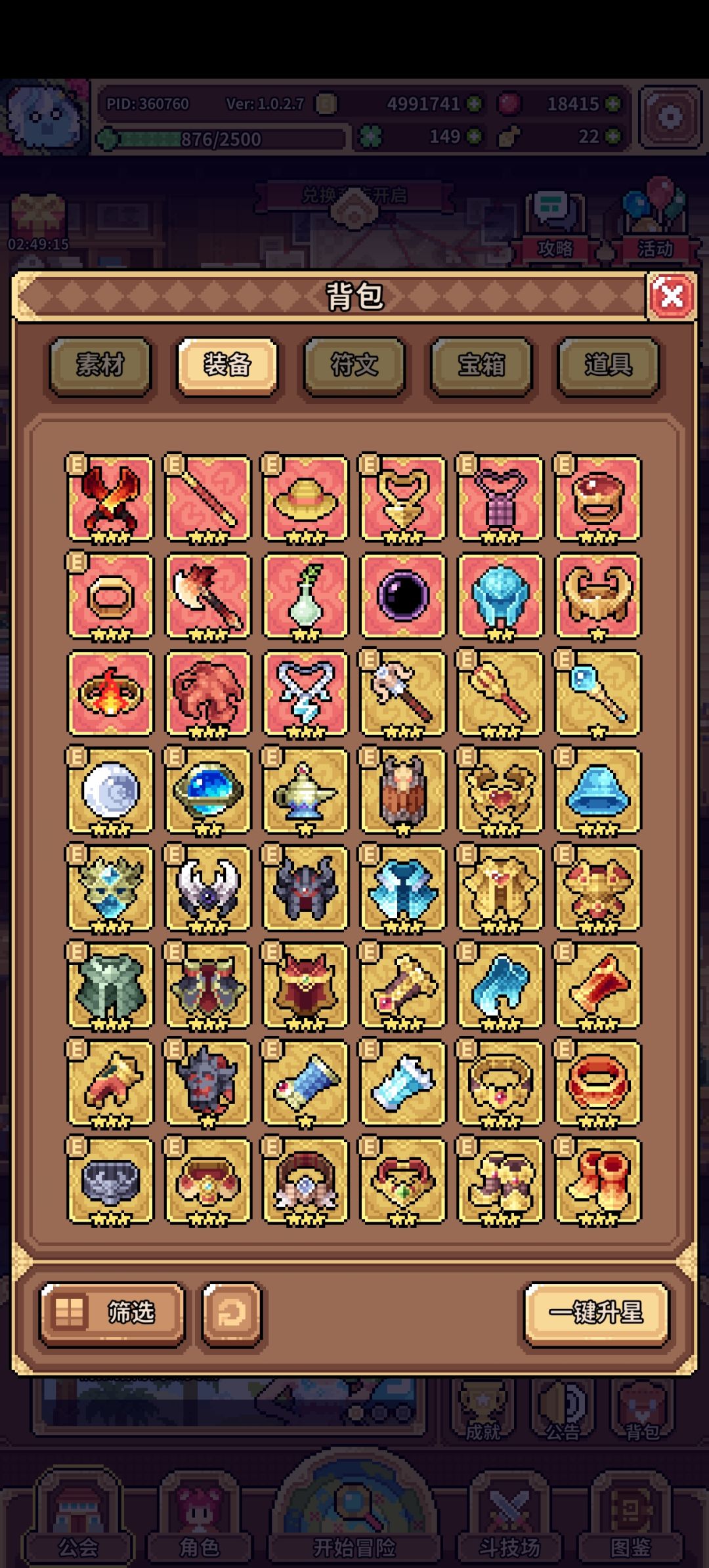Switch to the 宝箱 chest tab

click(481, 365)
